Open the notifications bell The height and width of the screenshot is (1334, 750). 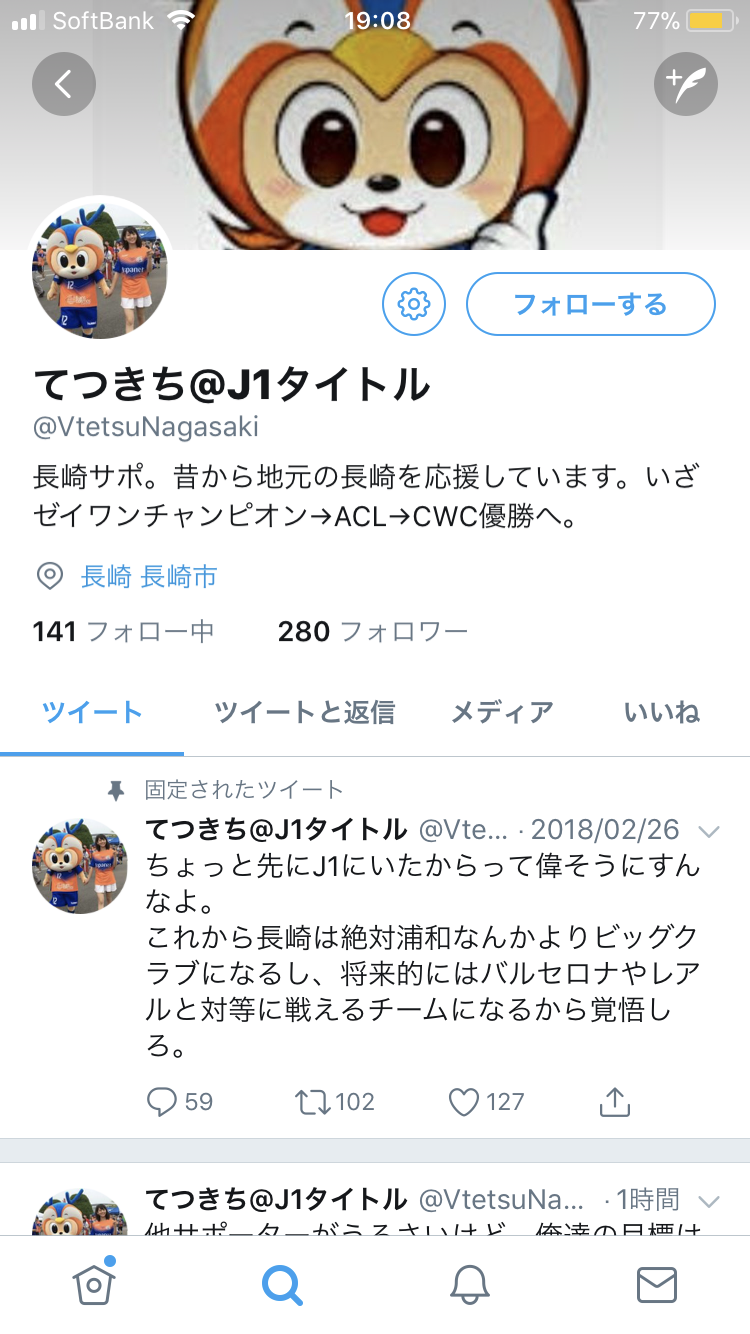(x=469, y=1284)
